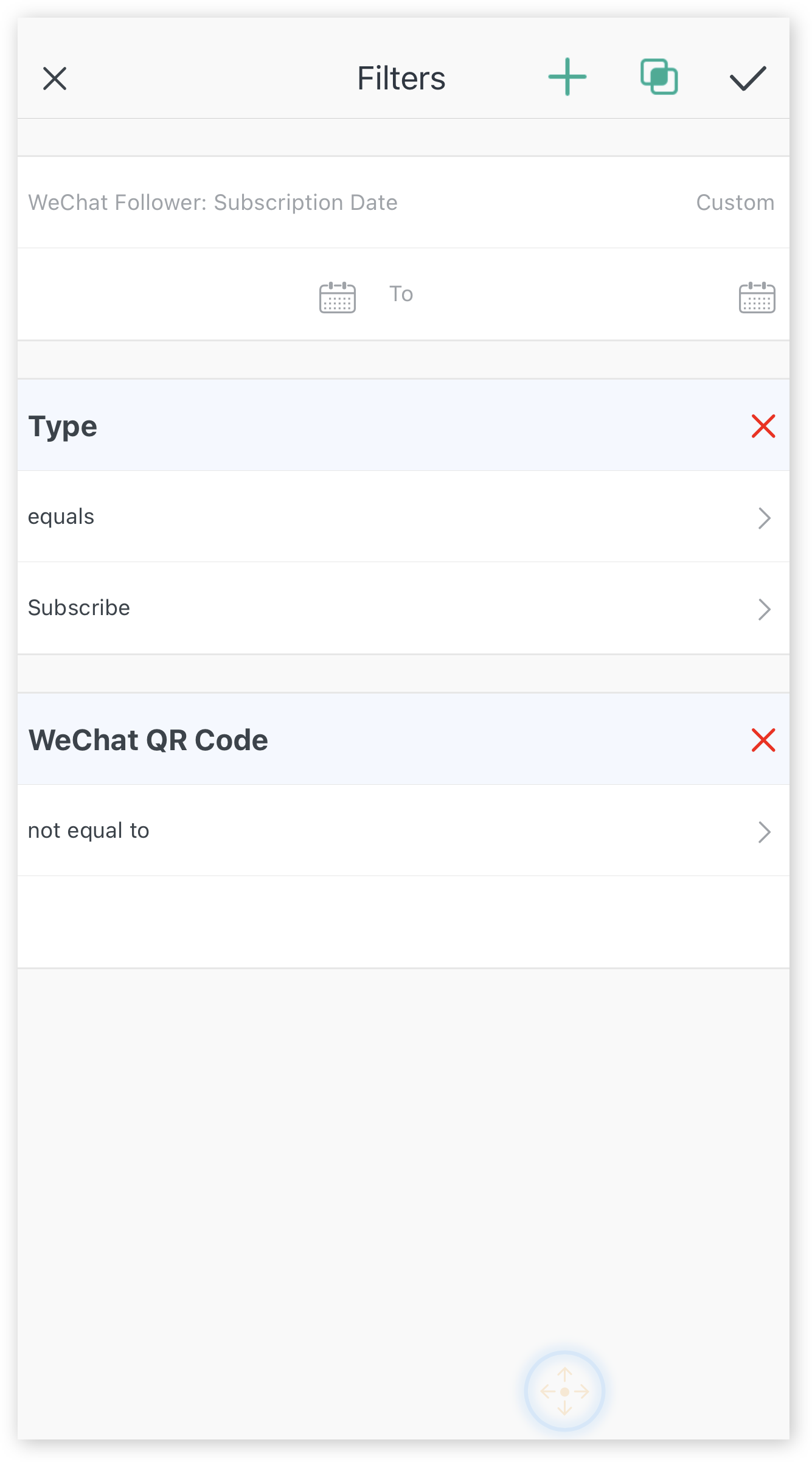This screenshot has width=812, height=1462.
Task: Open the Subscribe value selector
Action: click(x=403, y=608)
